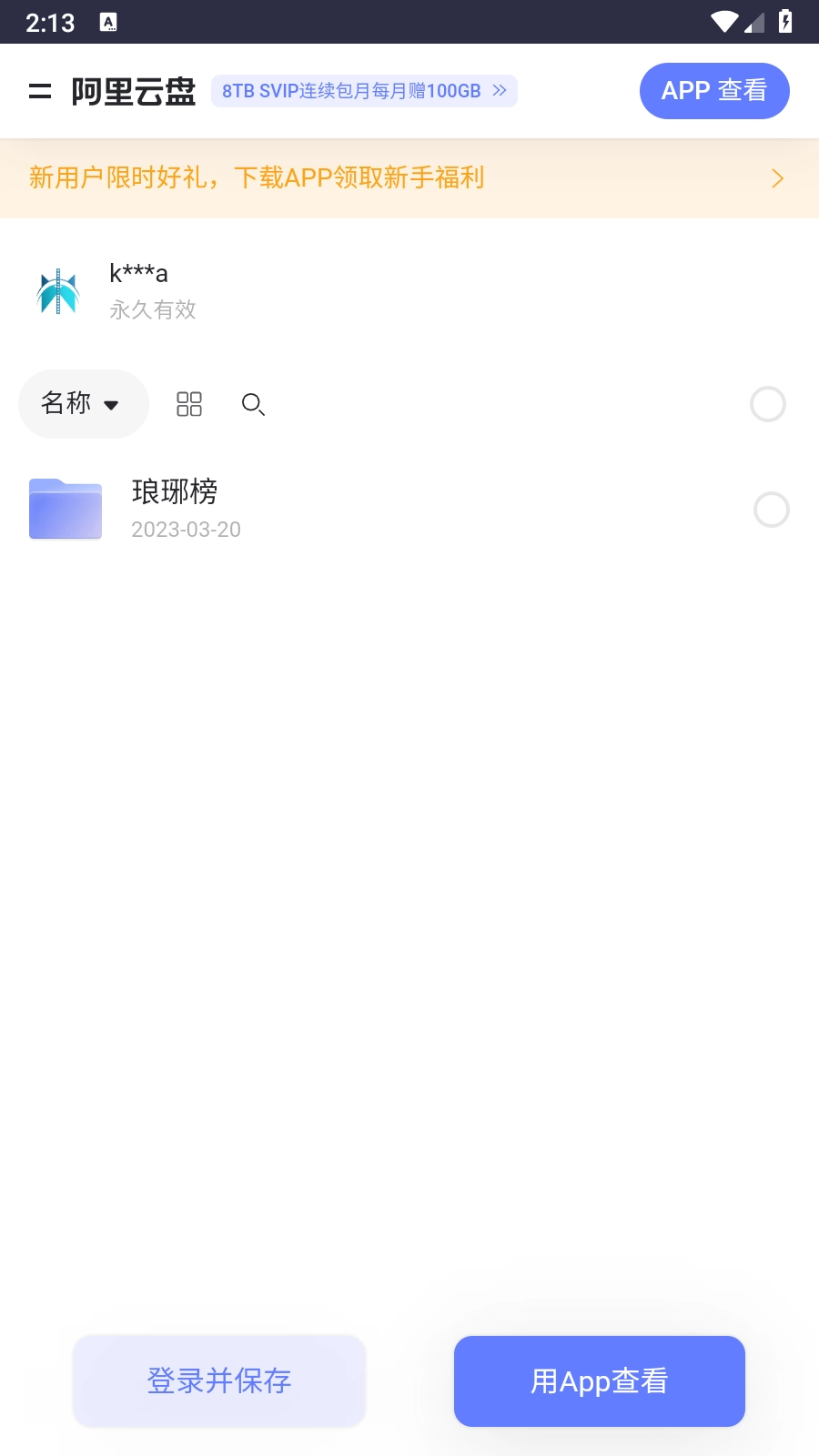Click the share owner's avatar icon
This screenshot has height=1456, width=819.
click(x=57, y=291)
